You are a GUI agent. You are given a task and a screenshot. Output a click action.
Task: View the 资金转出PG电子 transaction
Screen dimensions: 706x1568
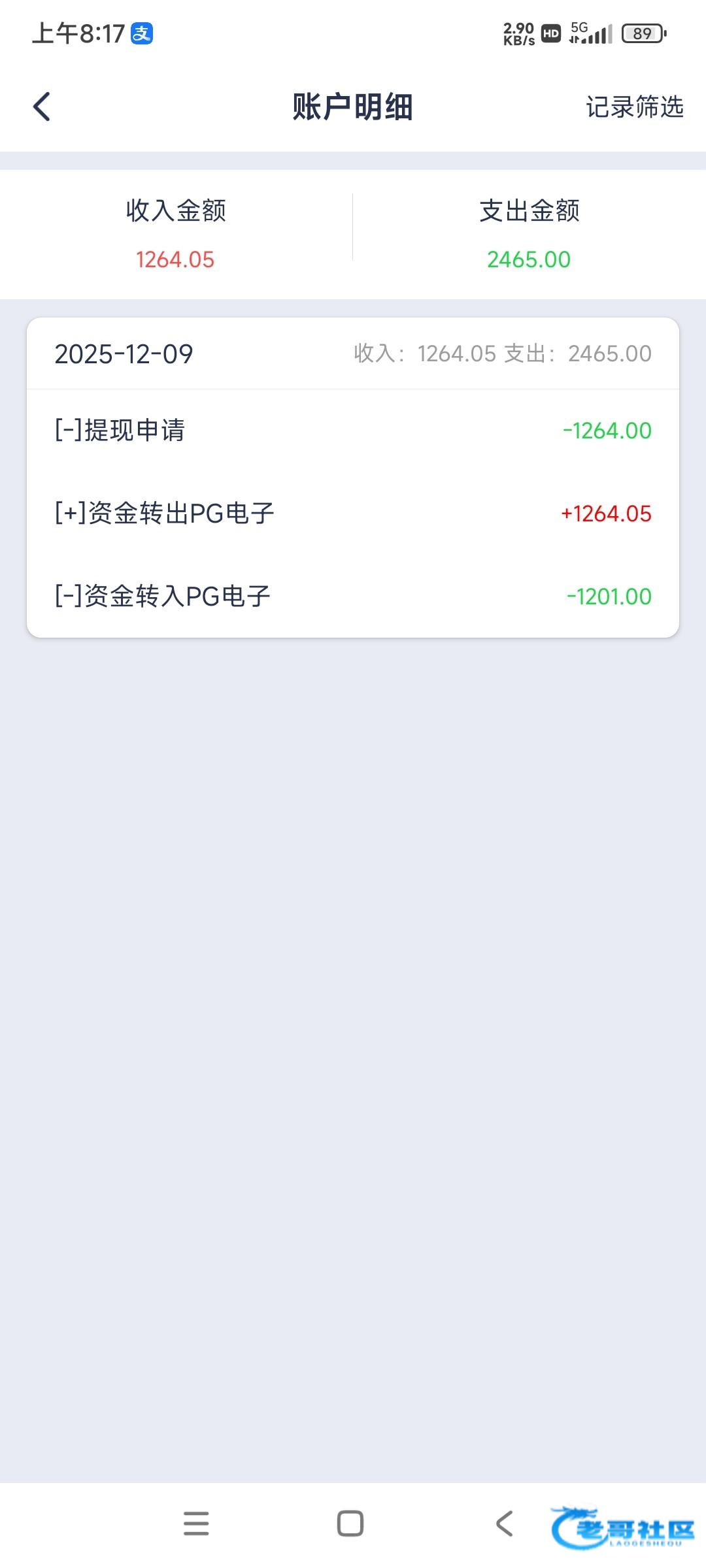tap(353, 514)
